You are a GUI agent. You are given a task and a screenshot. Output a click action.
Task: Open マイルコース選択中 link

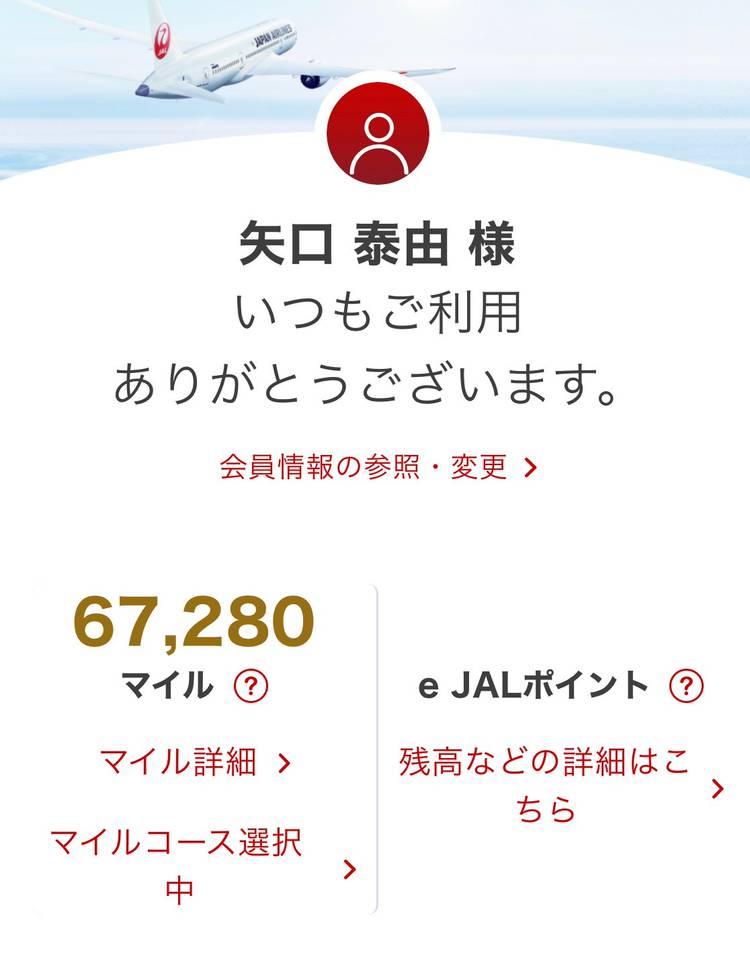tap(200, 867)
